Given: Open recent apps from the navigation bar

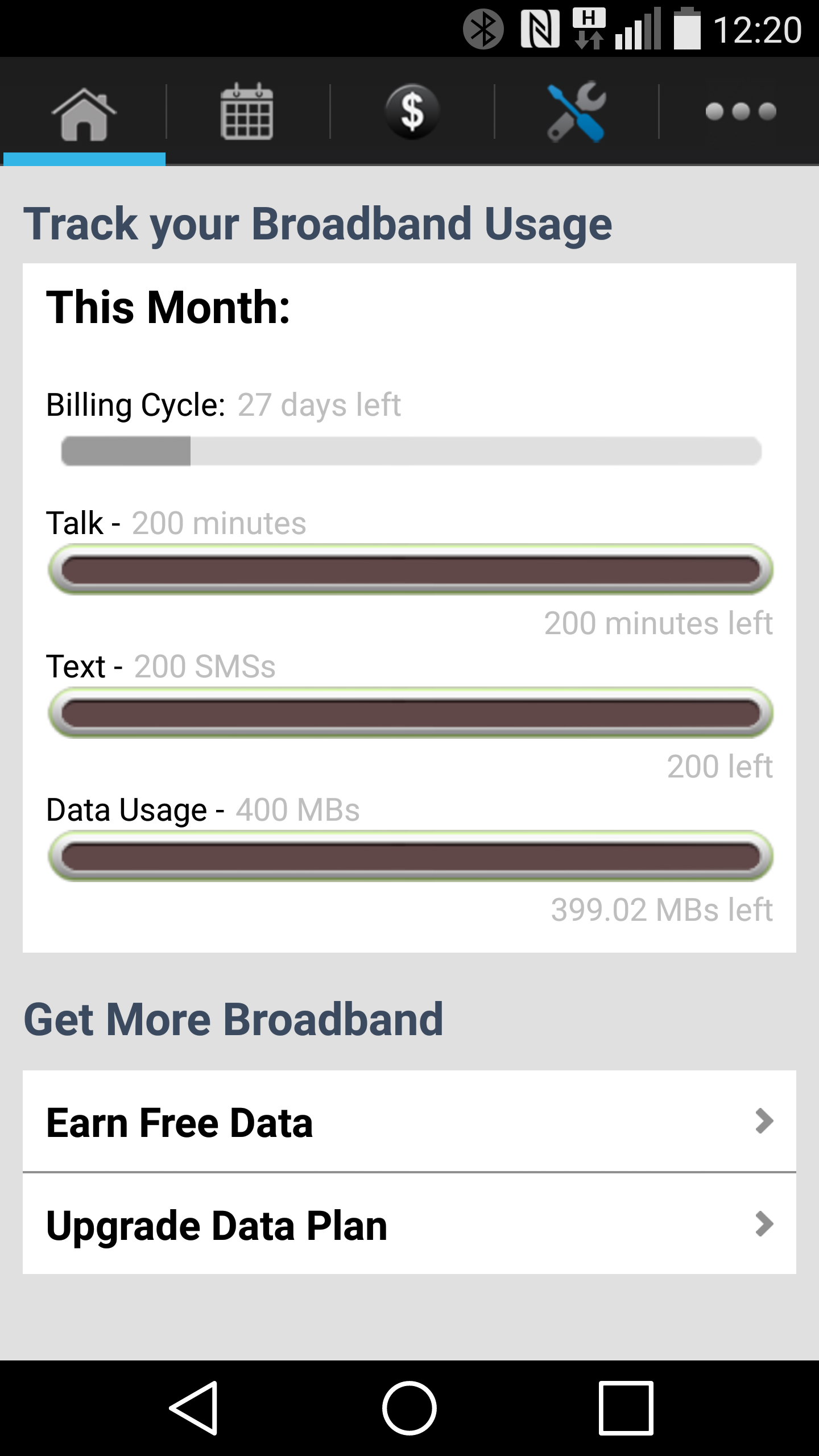Looking at the screenshot, I should [626, 1408].
